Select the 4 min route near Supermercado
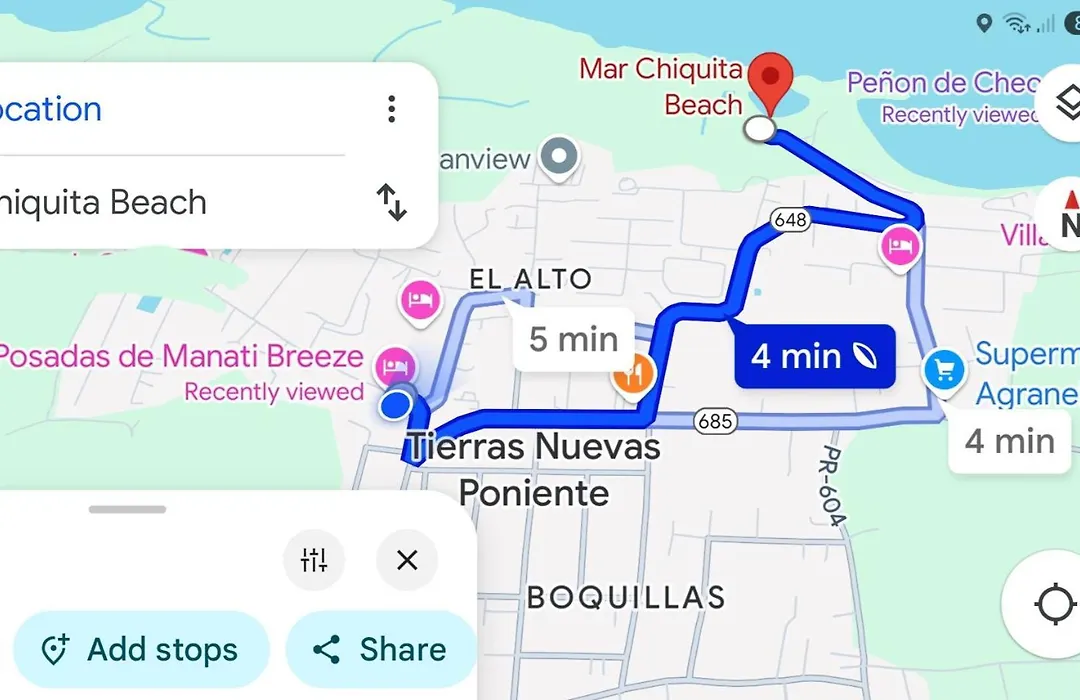 (1010, 441)
